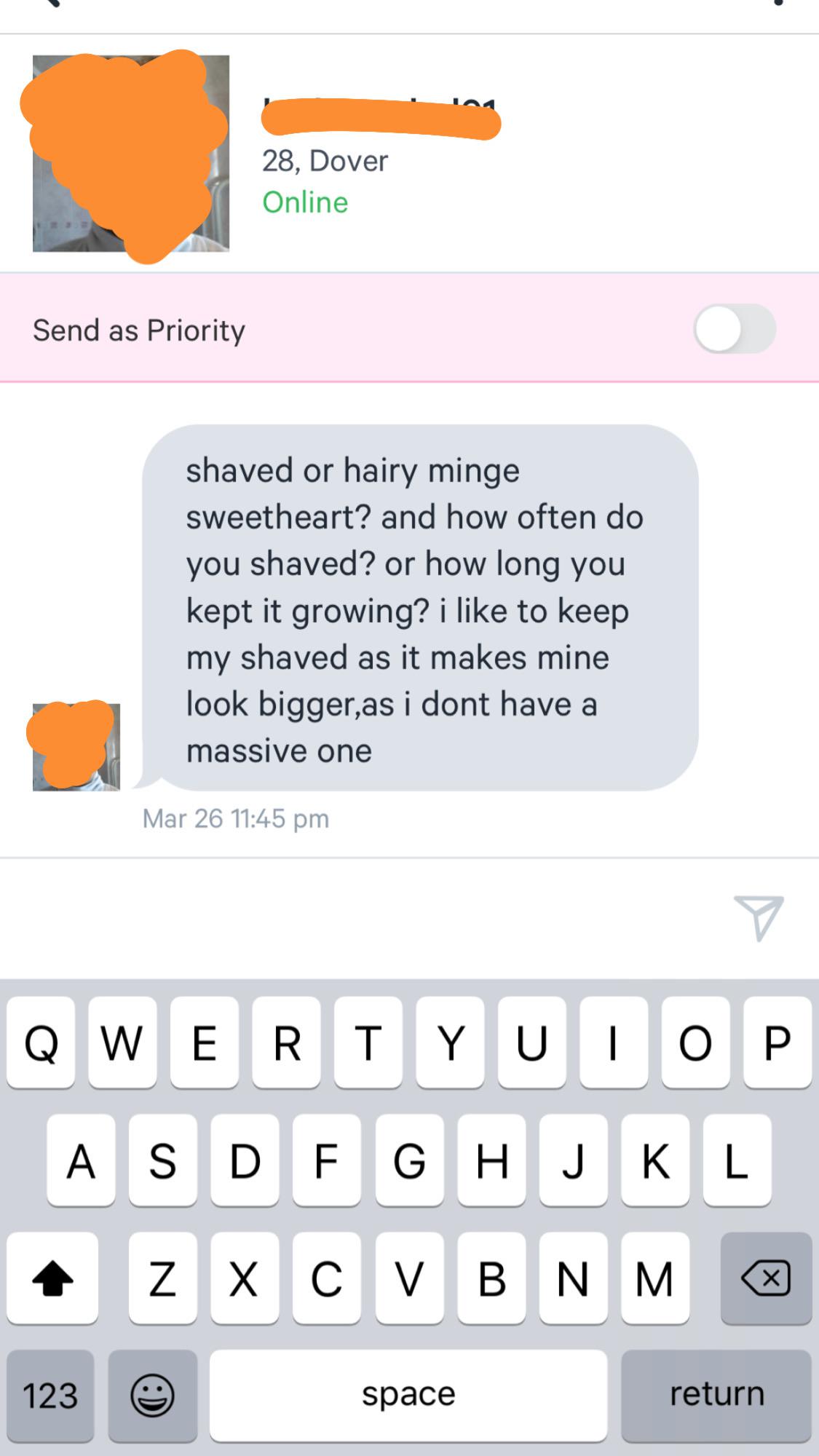This screenshot has height=1456, width=819.
Task: Open the small avatar beside the message
Action: 76,746
